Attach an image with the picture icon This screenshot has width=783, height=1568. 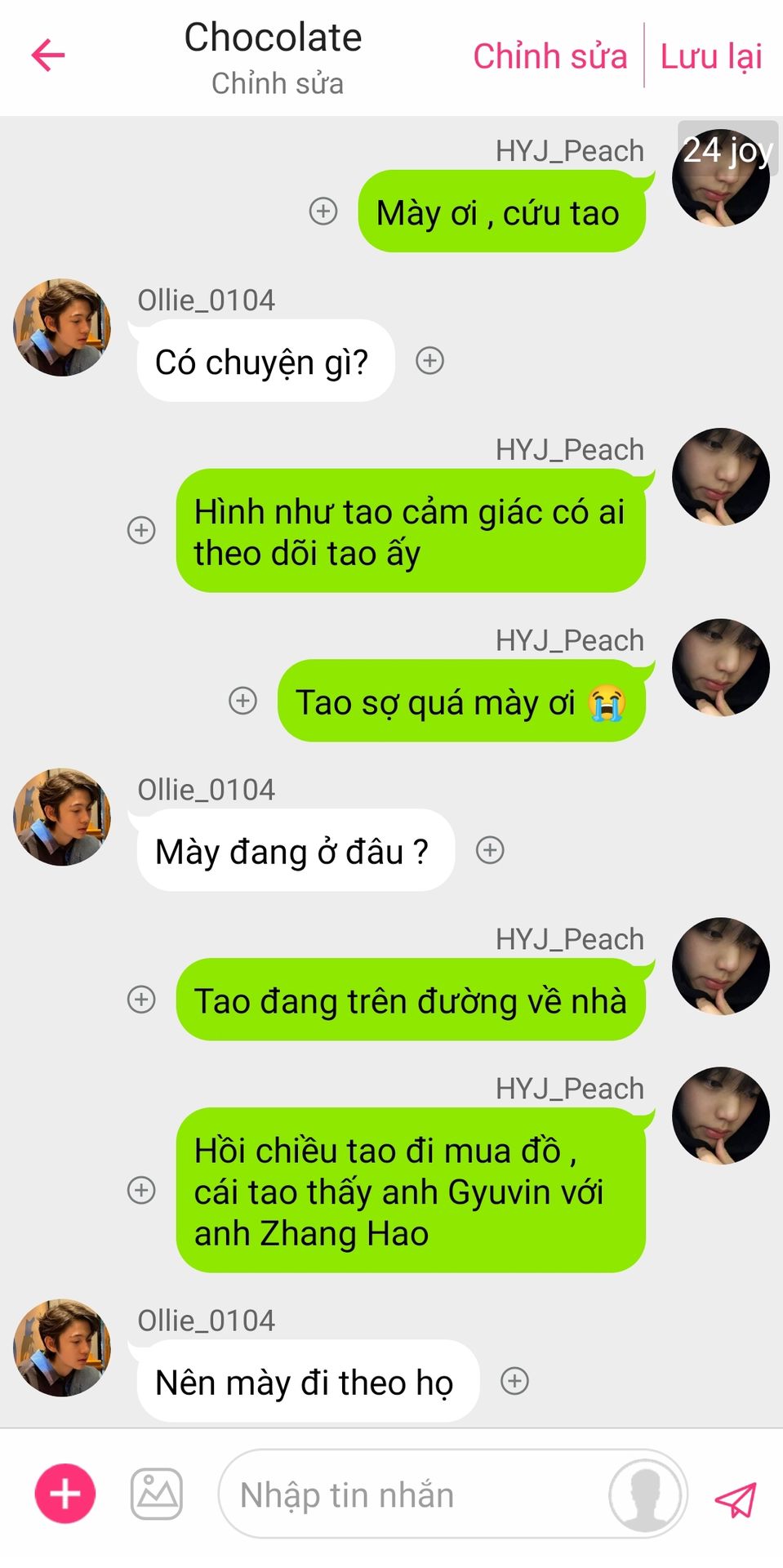tap(157, 1494)
